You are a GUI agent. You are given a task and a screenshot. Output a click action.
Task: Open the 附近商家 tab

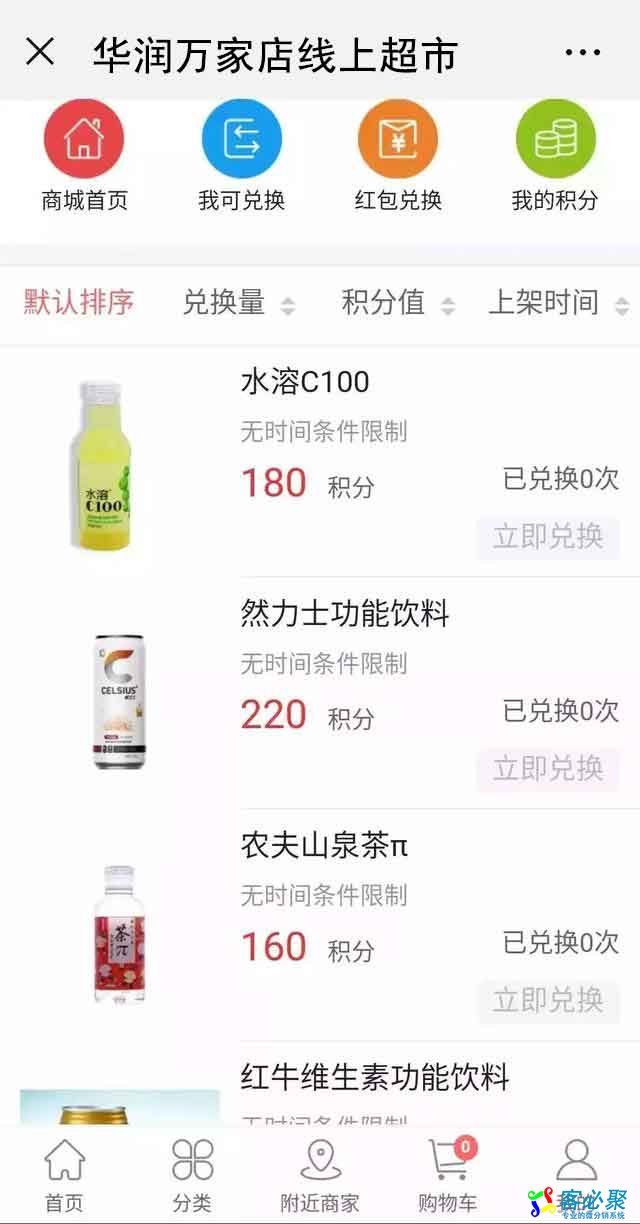tap(320, 1175)
